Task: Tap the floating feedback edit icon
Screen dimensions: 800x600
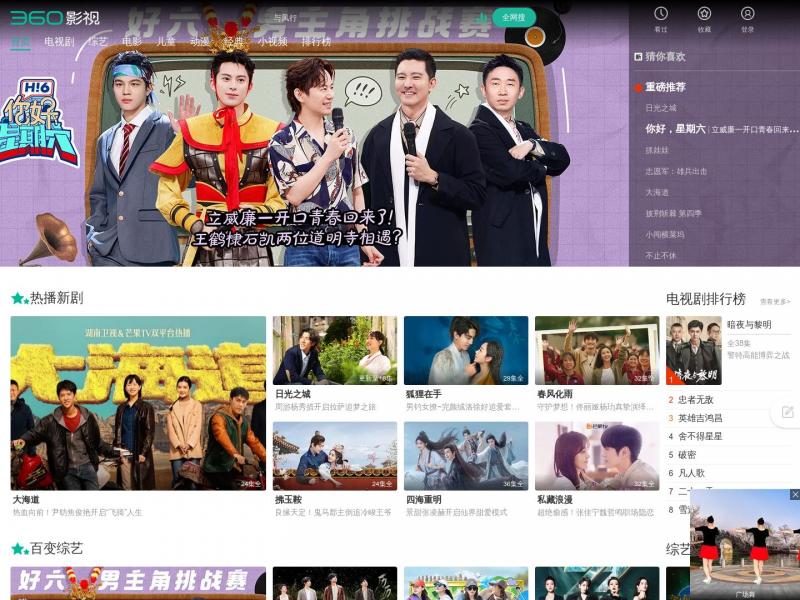Action: click(x=787, y=412)
